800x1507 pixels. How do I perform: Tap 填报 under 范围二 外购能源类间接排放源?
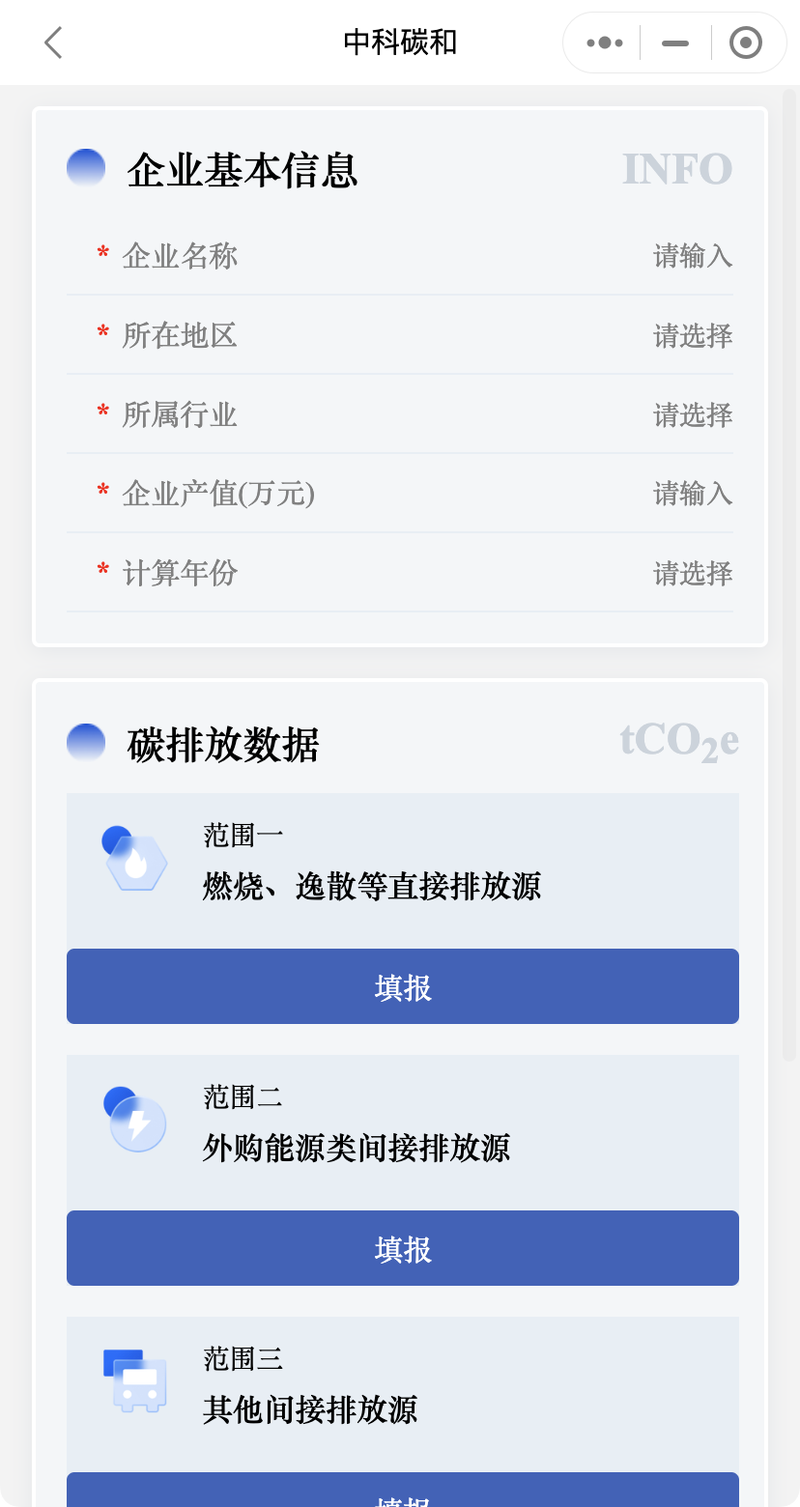click(403, 1248)
